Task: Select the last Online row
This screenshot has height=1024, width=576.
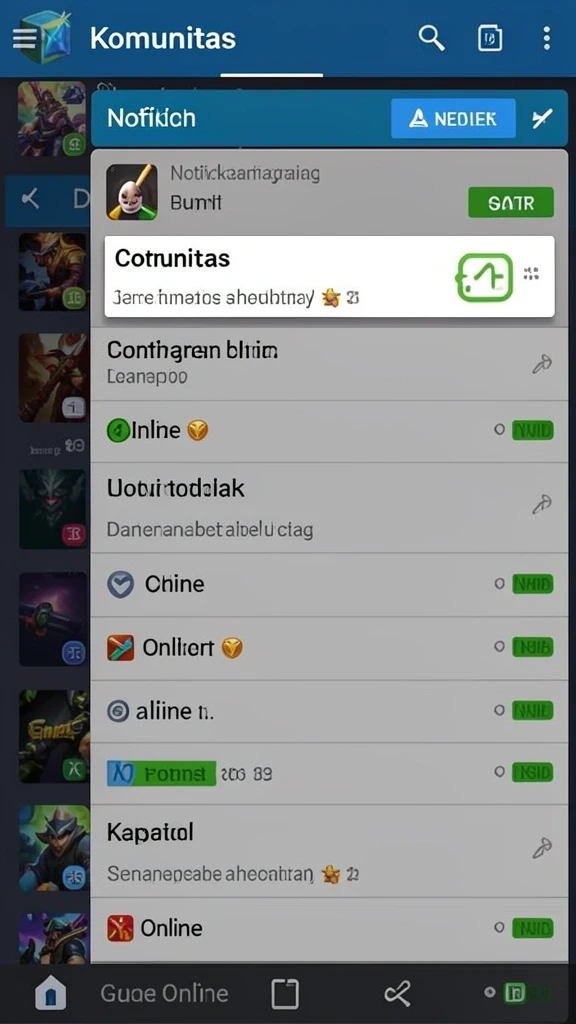Action: click(x=329, y=928)
